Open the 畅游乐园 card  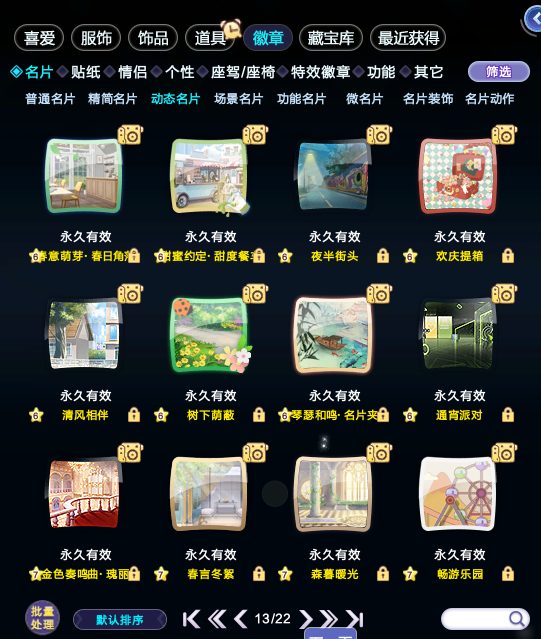click(459, 493)
